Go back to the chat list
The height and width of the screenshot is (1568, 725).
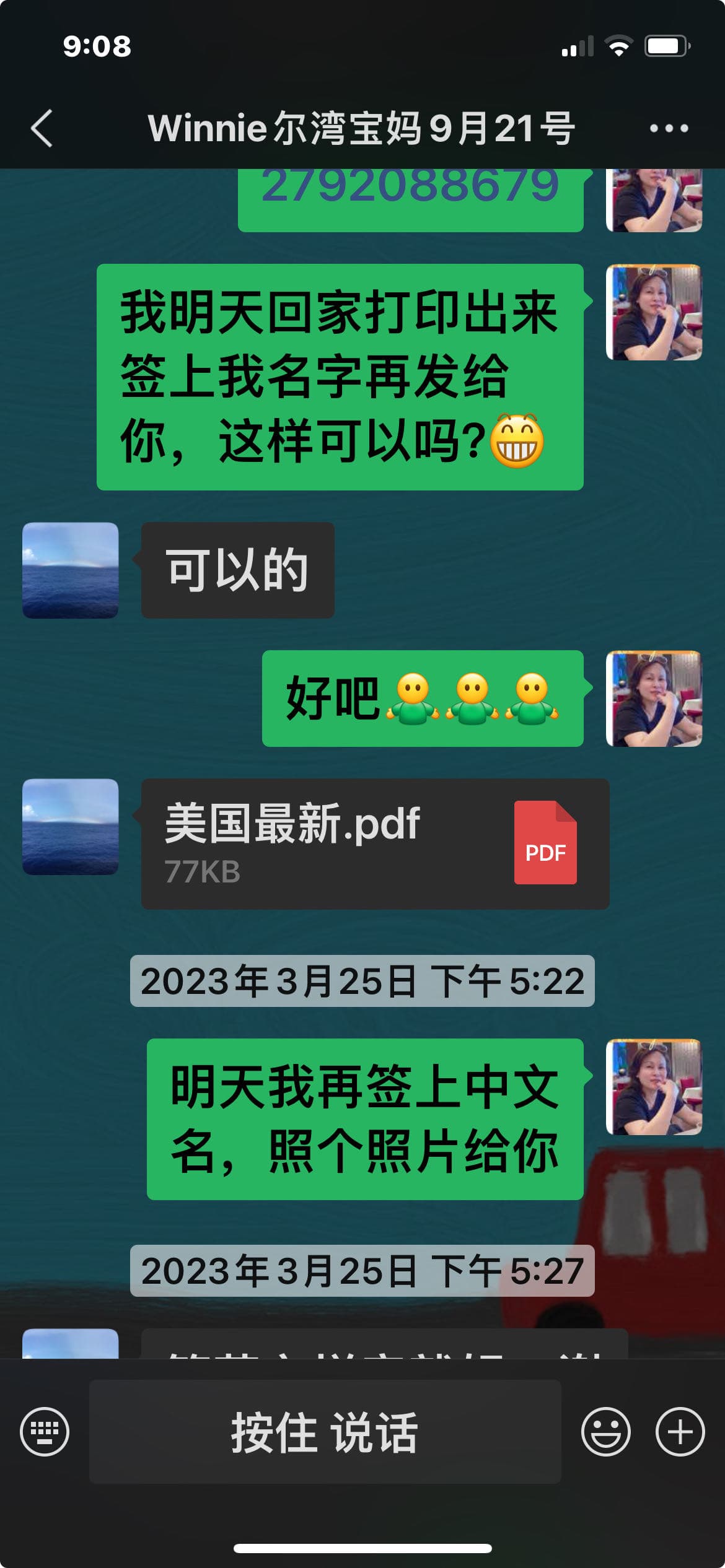(42, 128)
